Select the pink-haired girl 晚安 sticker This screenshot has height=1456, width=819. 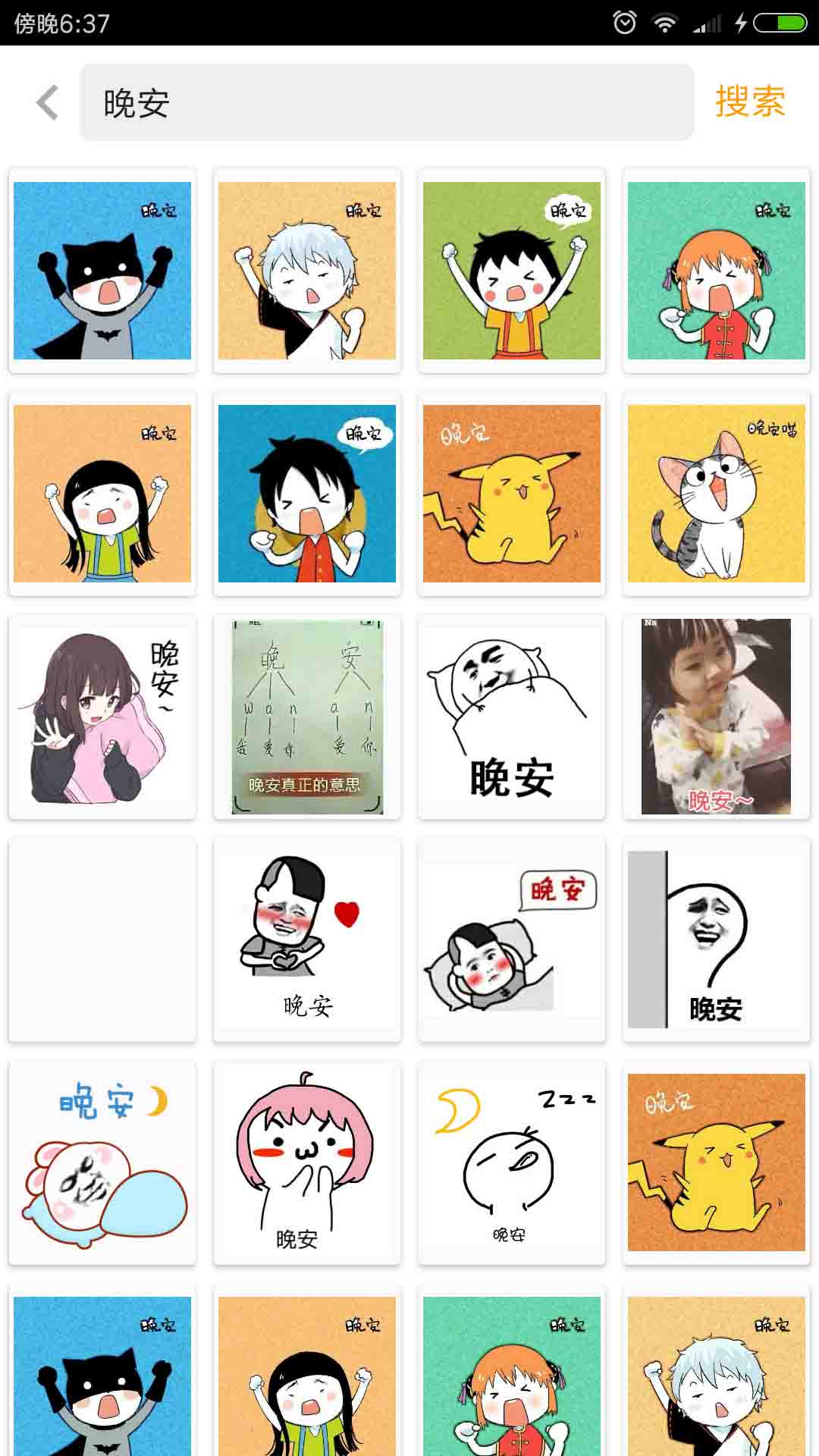[x=307, y=1163]
